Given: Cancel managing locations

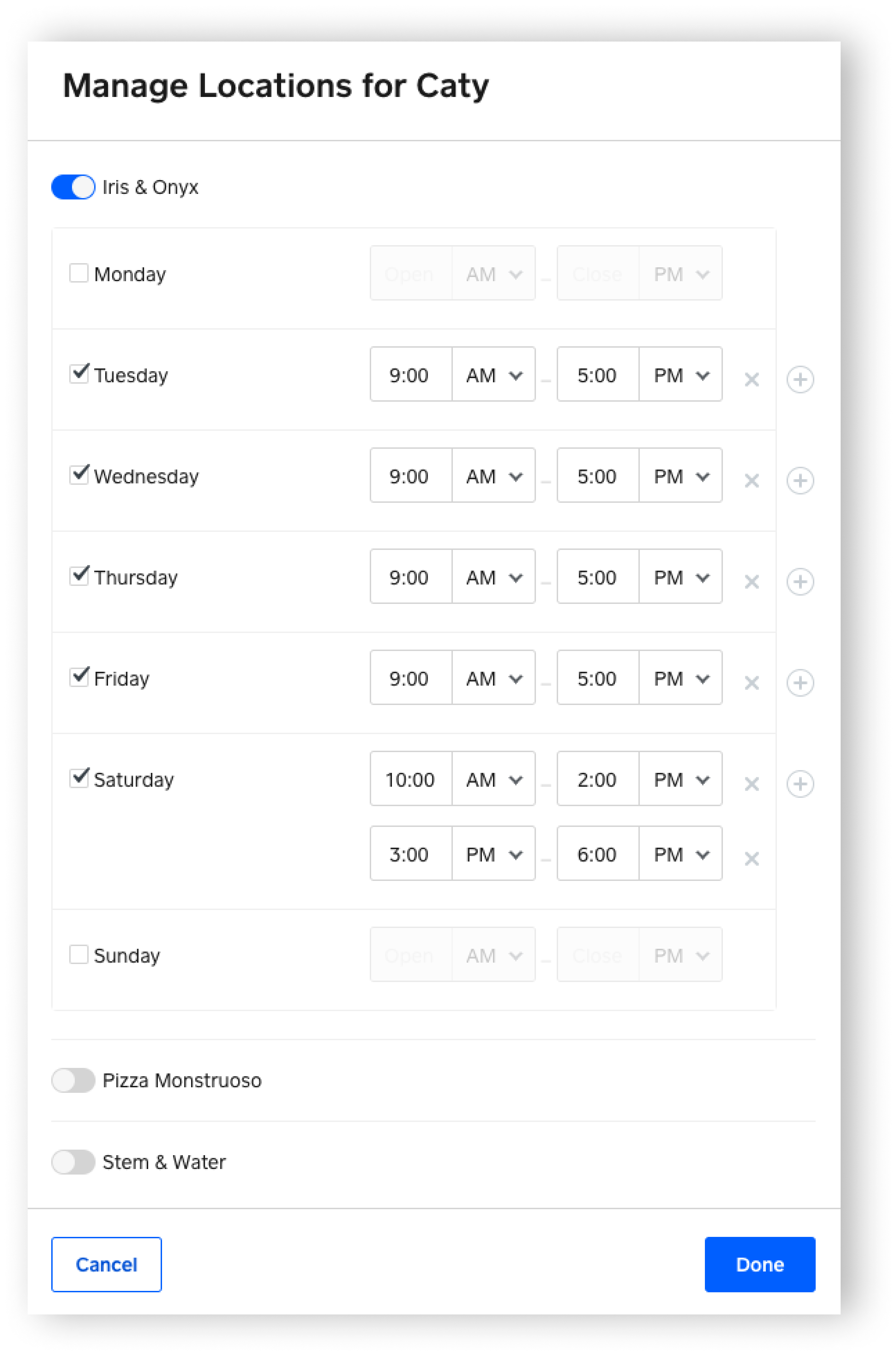Looking at the screenshot, I should coord(106,1264).
